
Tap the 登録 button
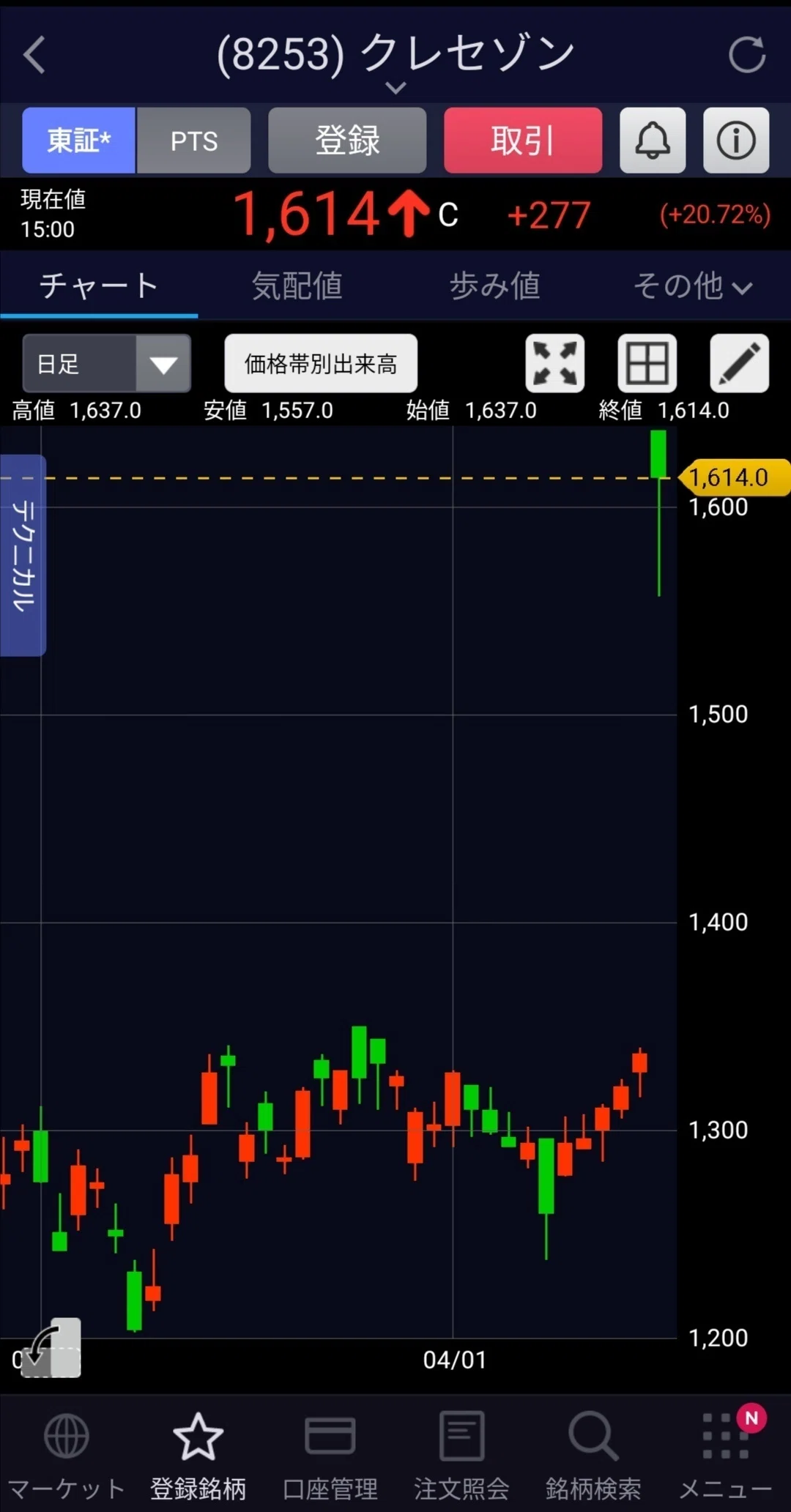pos(347,140)
